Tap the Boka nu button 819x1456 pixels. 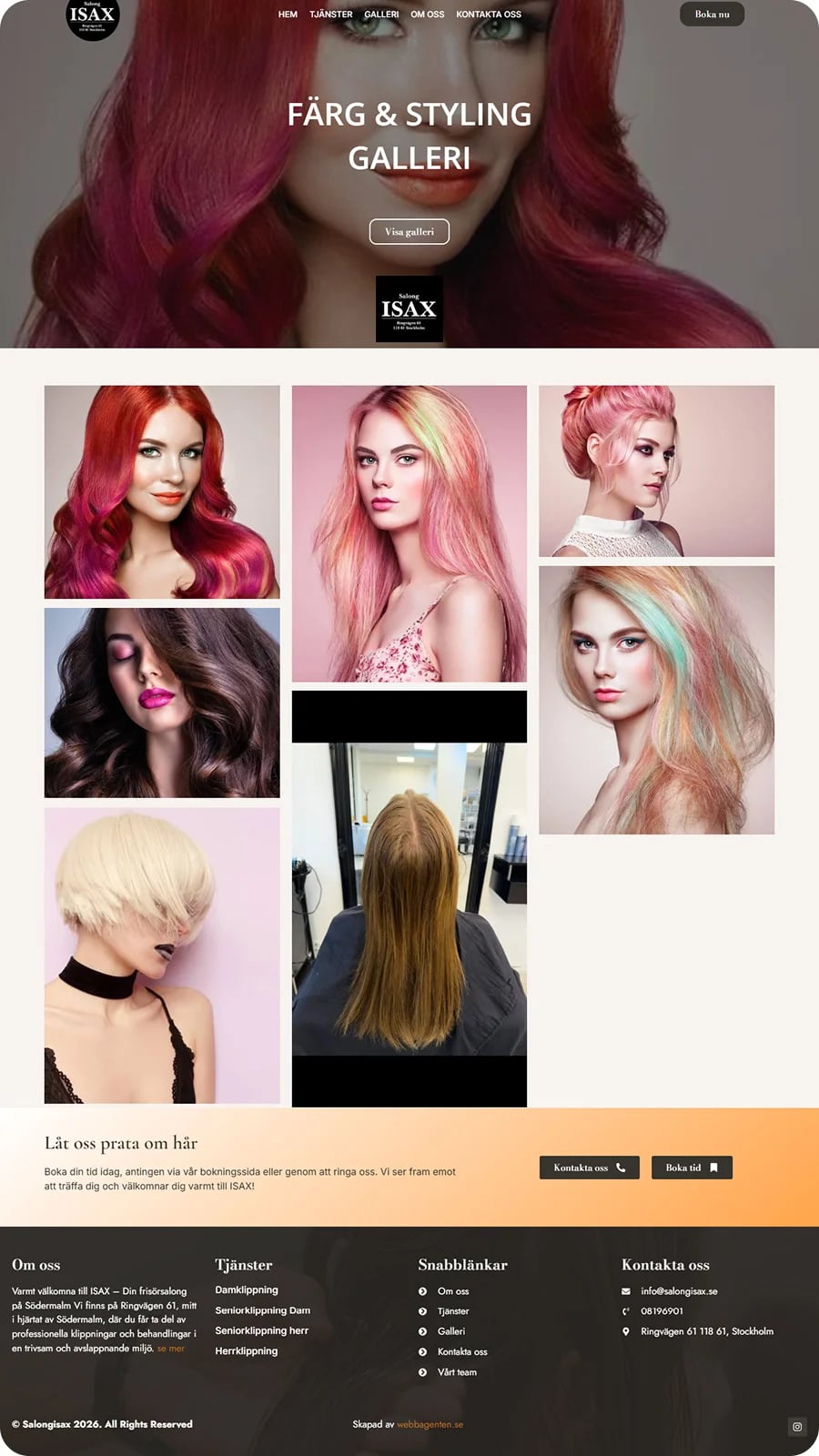tap(712, 14)
